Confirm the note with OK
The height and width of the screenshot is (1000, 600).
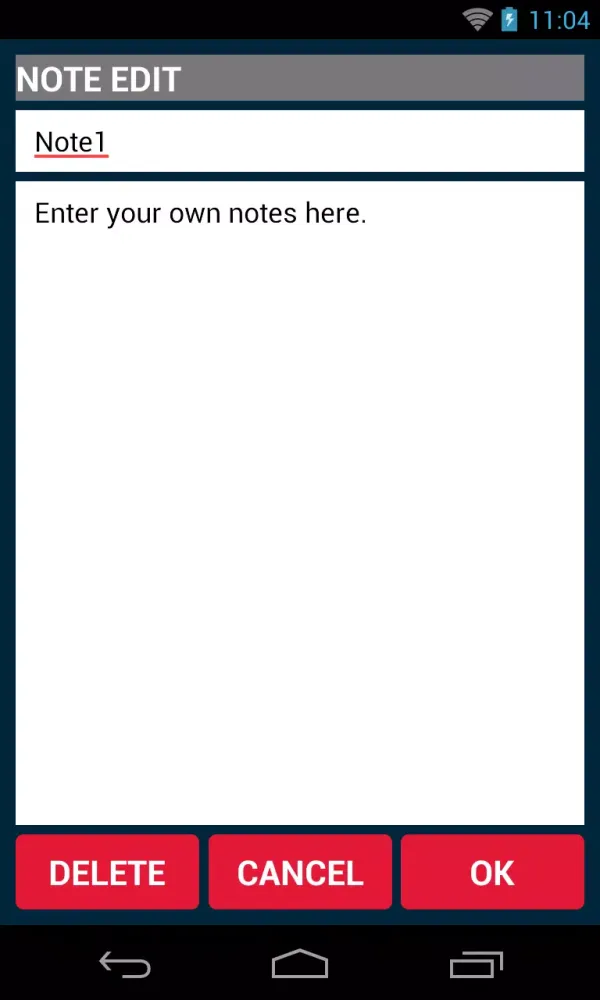pyautogui.click(x=492, y=872)
